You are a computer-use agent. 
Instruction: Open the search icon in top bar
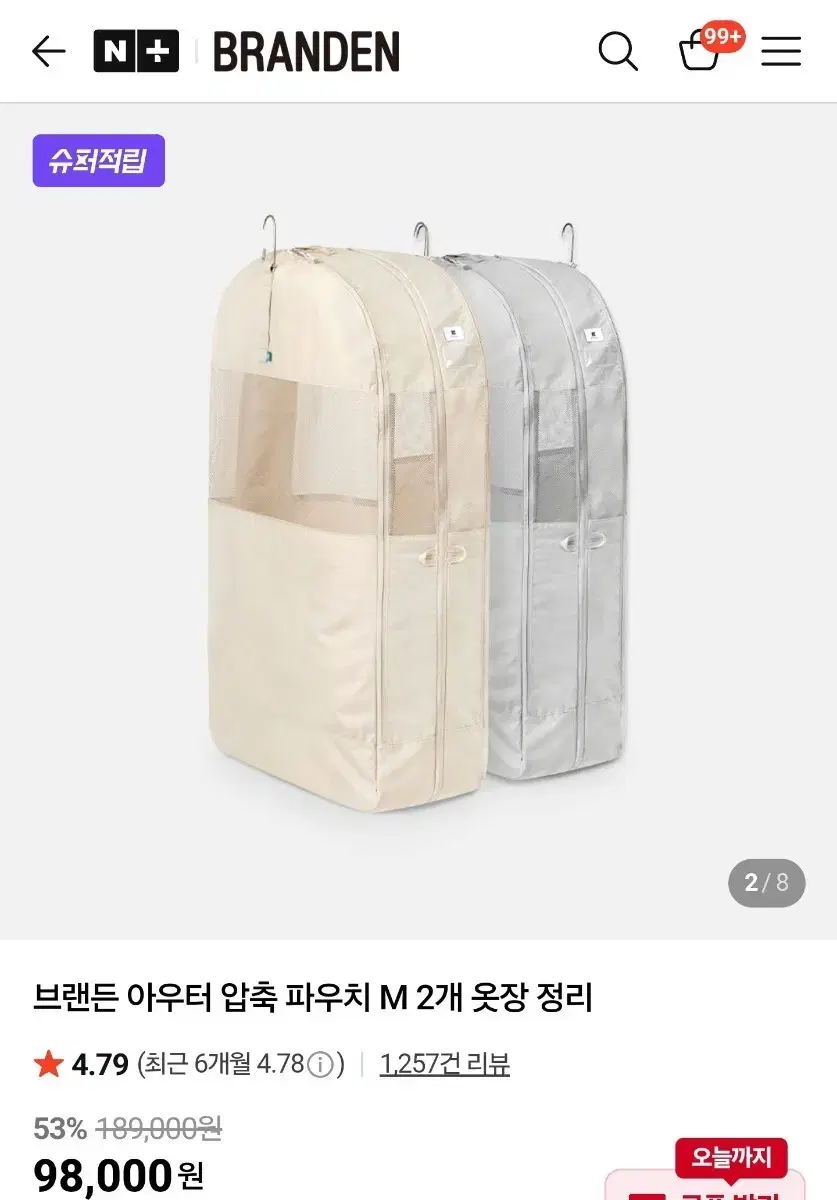tap(618, 51)
